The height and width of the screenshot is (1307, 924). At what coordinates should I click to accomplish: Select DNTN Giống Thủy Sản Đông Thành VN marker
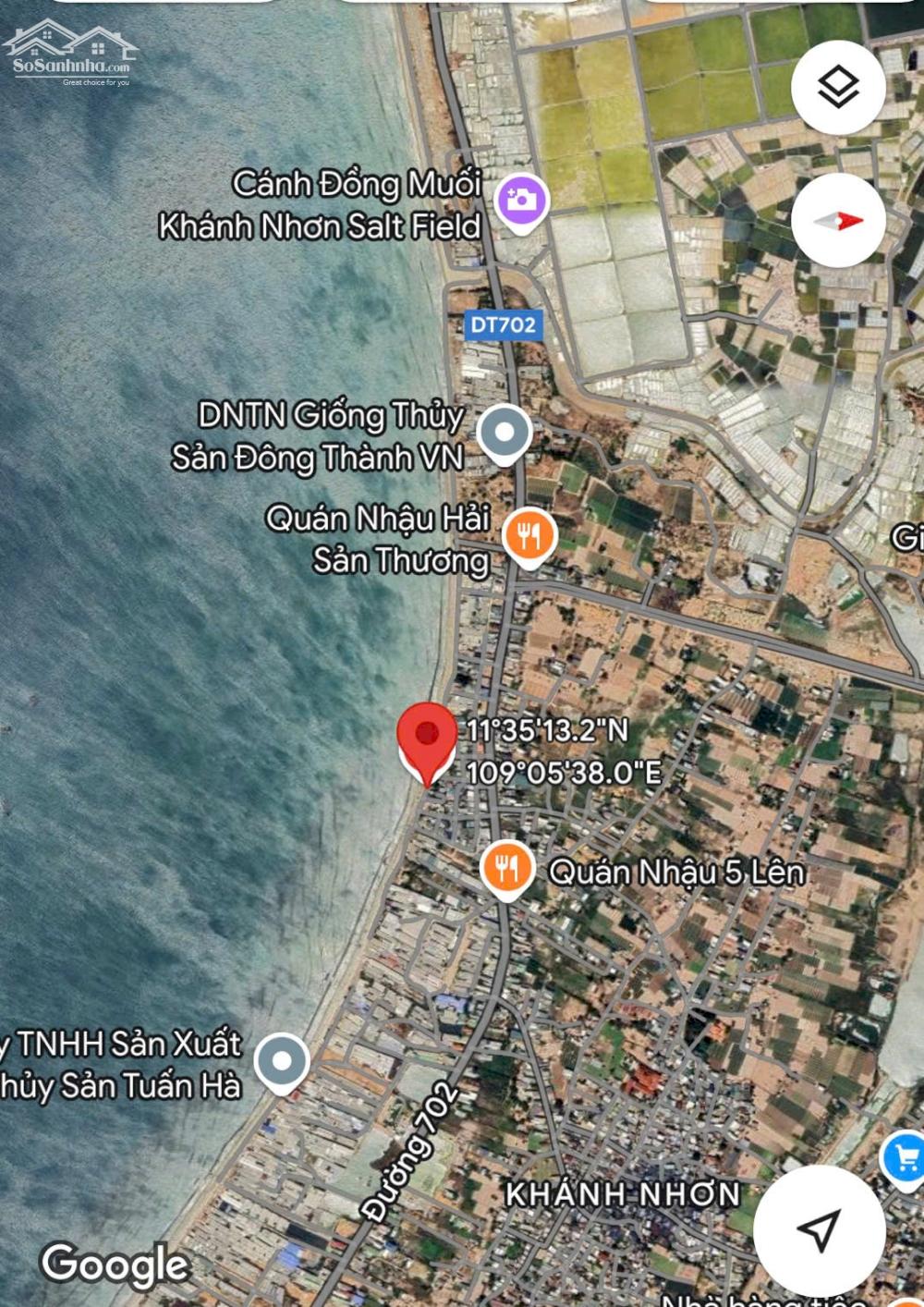pos(504,433)
